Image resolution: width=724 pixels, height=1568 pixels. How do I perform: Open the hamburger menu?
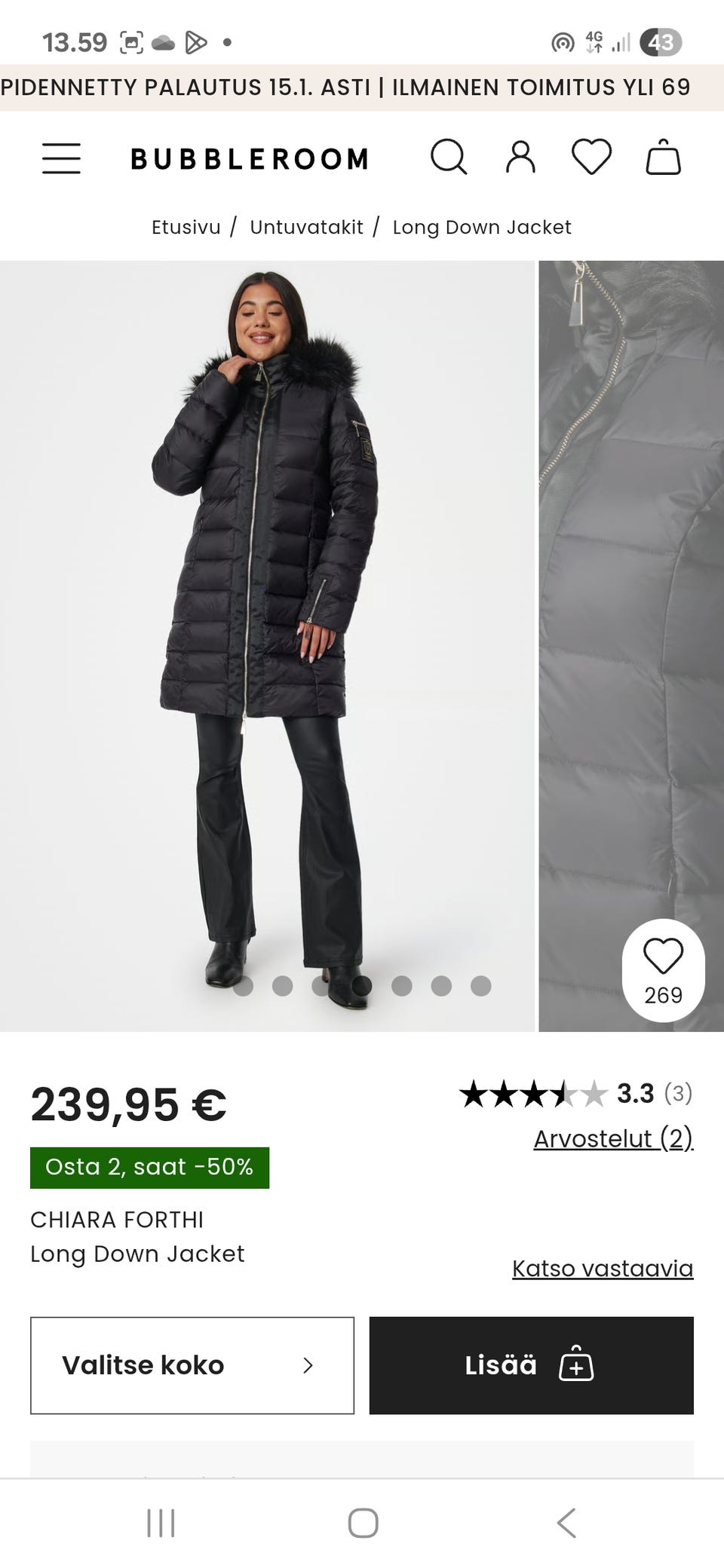point(61,158)
